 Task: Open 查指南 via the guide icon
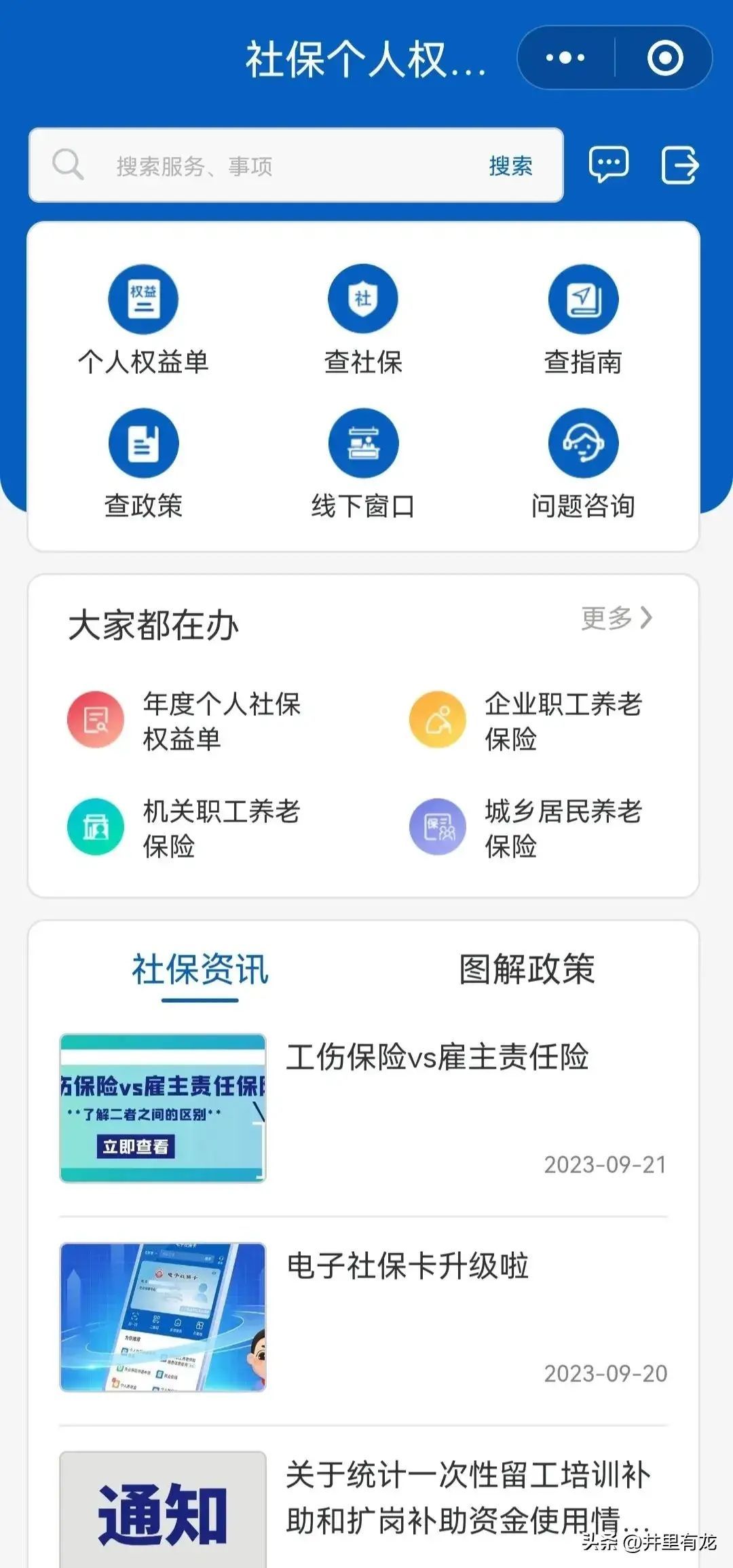584,299
